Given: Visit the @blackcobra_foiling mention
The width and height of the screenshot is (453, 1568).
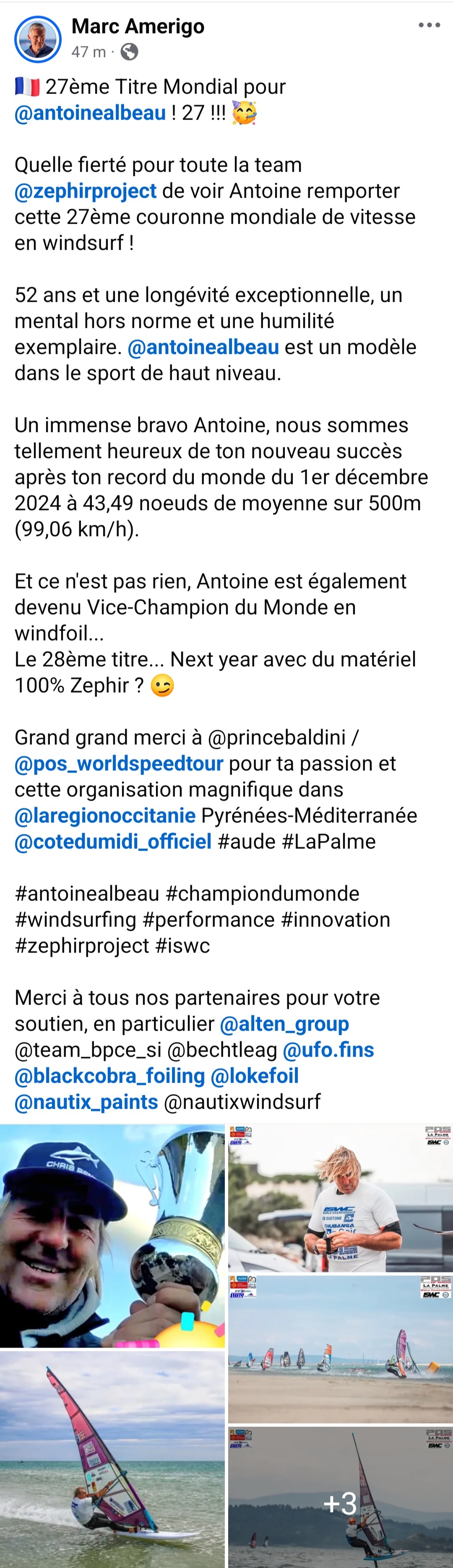Looking at the screenshot, I should [109, 1076].
